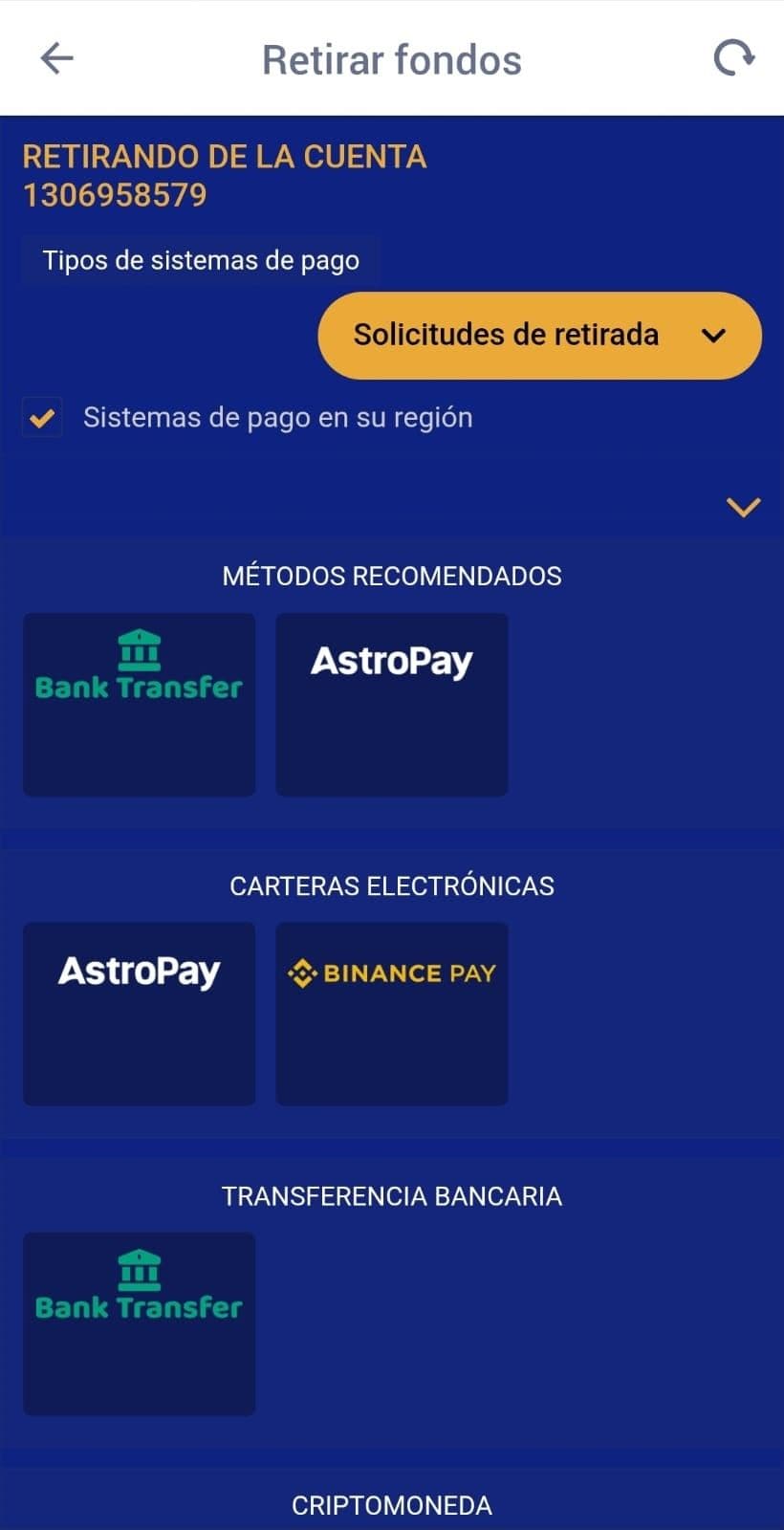This screenshot has width=784, height=1530.
Task: Expand the yellow chevron below the checkbox
Action: [x=745, y=507]
